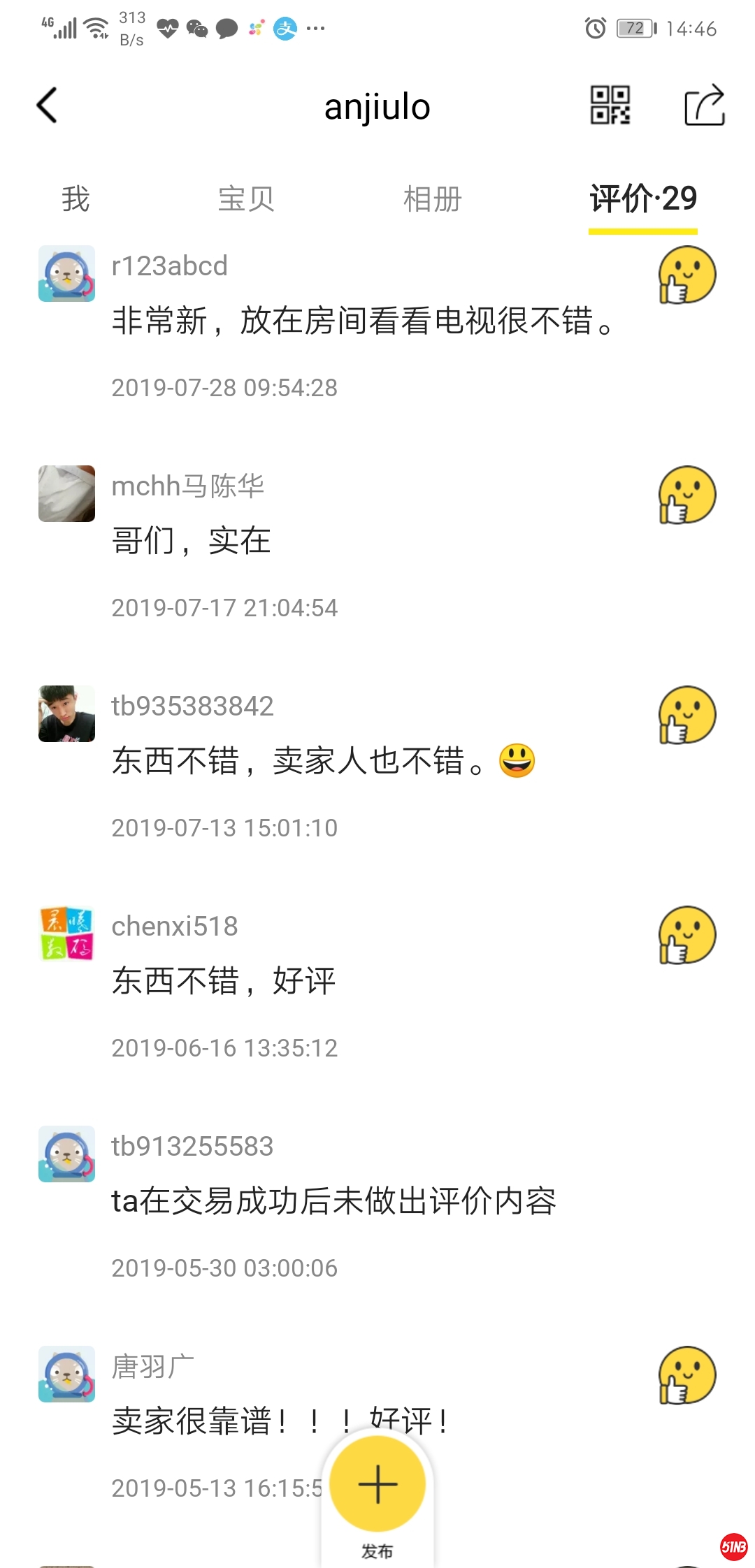Open mchh马陈华's profile picture
Image resolution: width=755 pixels, height=1568 pixels.
point(66,493)
